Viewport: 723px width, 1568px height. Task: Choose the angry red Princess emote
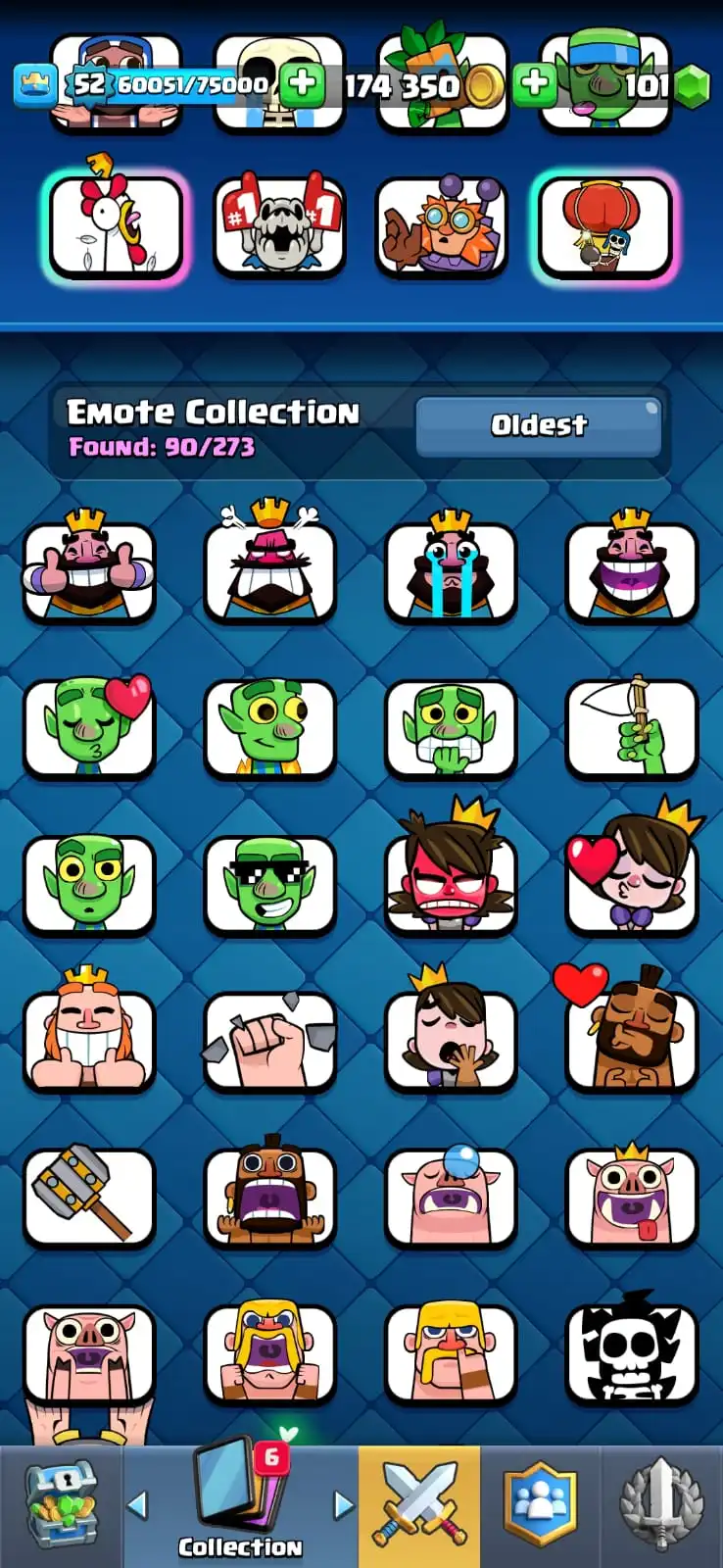(451, 885)
